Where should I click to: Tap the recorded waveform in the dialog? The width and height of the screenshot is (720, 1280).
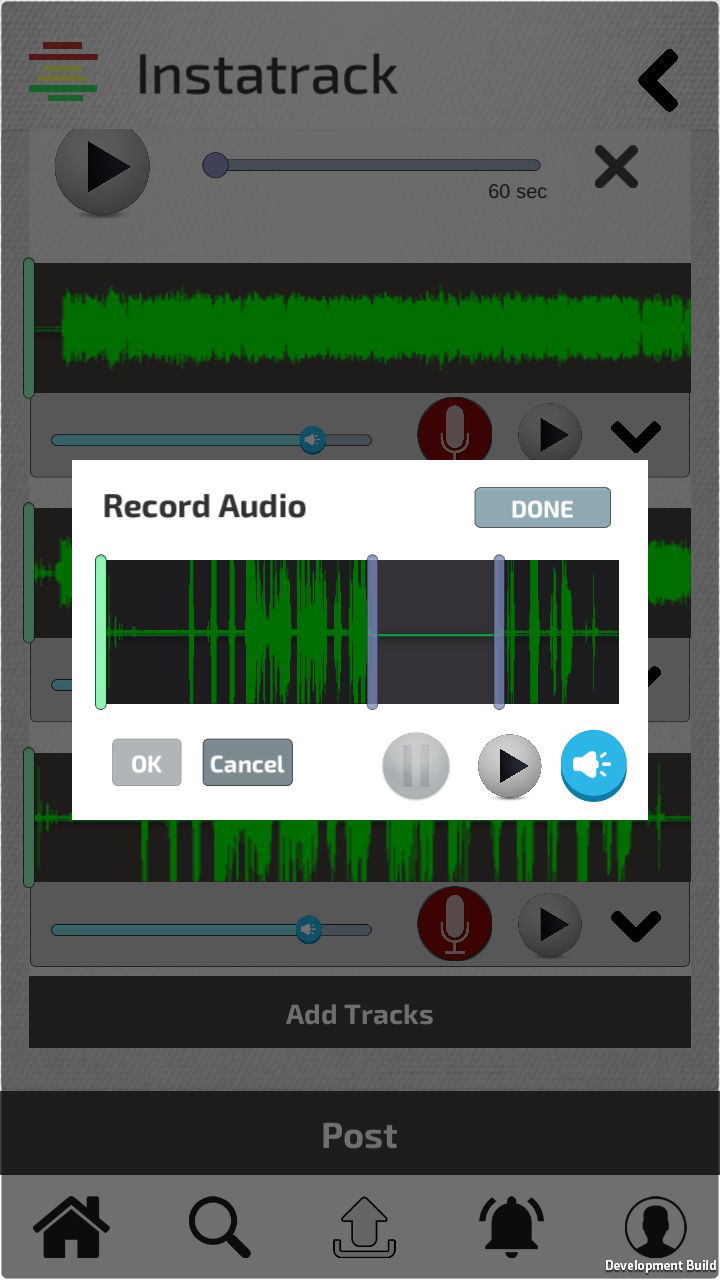click(362, 632)
